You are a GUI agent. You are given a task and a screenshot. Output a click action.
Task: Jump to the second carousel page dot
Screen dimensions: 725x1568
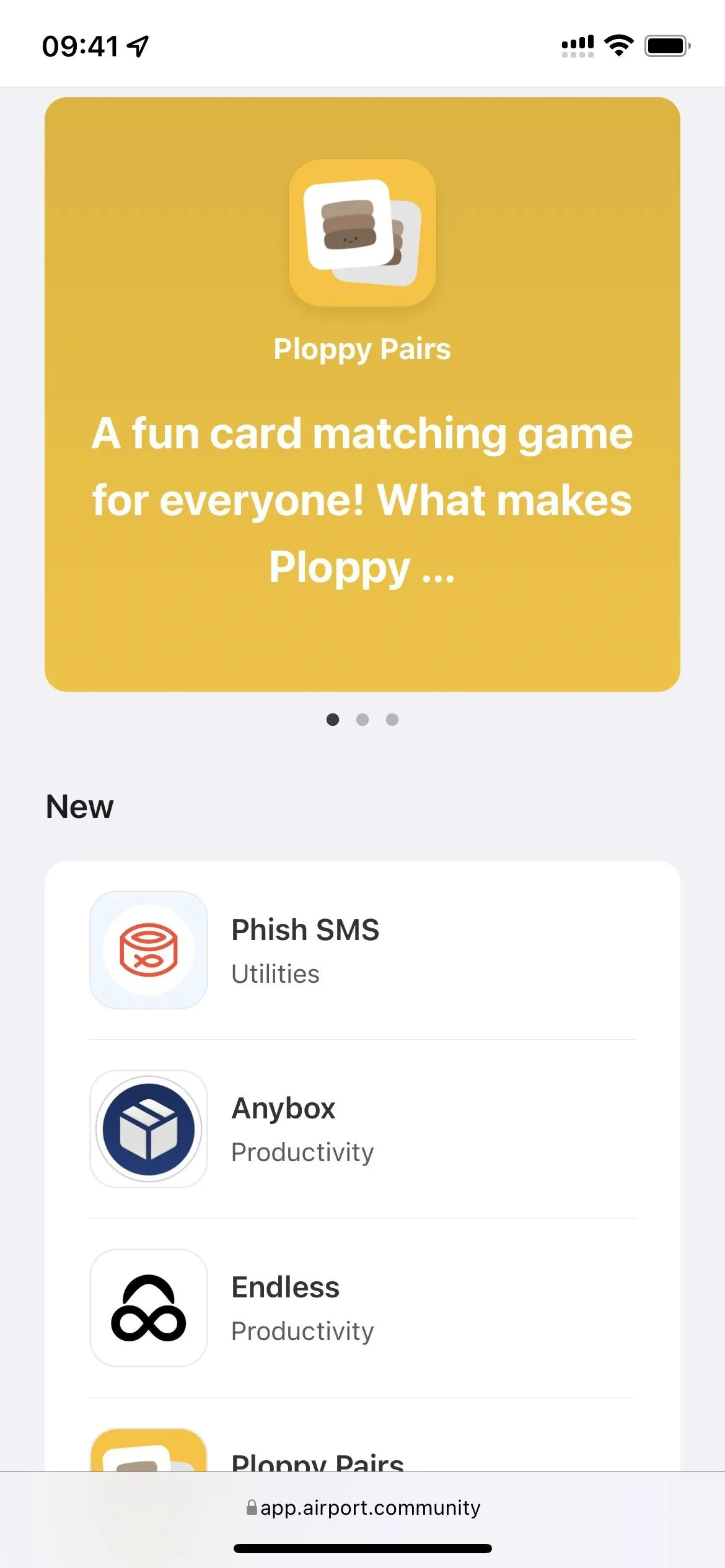(x=362, y=719)
